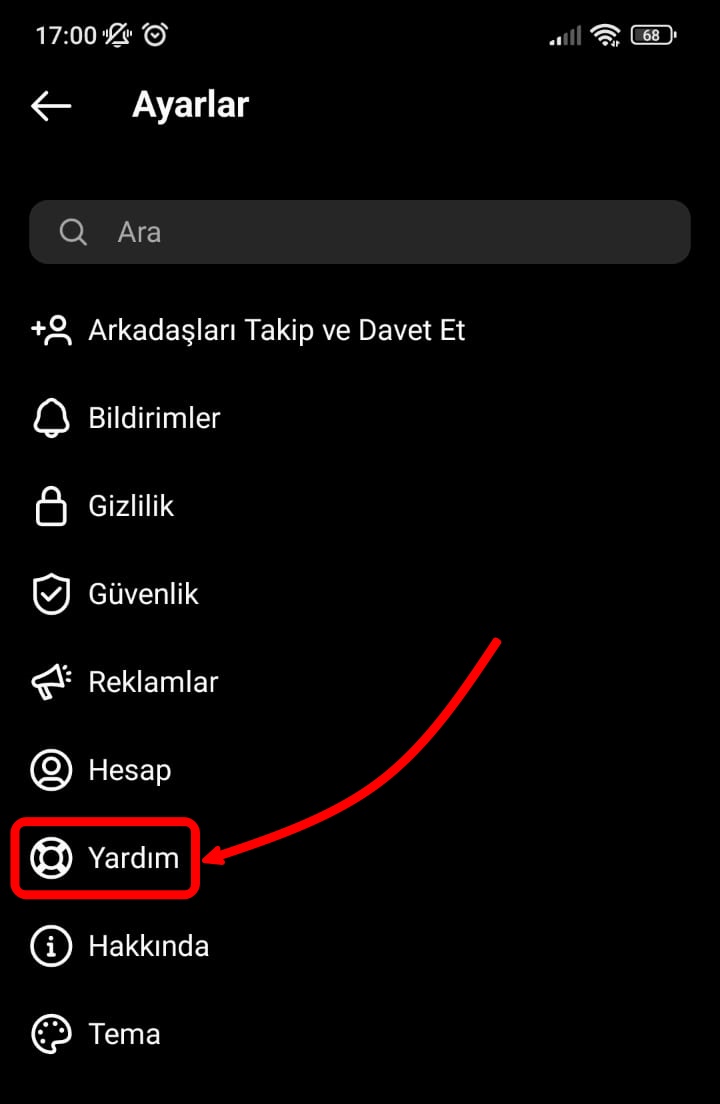
Task: Select the Güvenlik settings option
Action: click(144, 593)
